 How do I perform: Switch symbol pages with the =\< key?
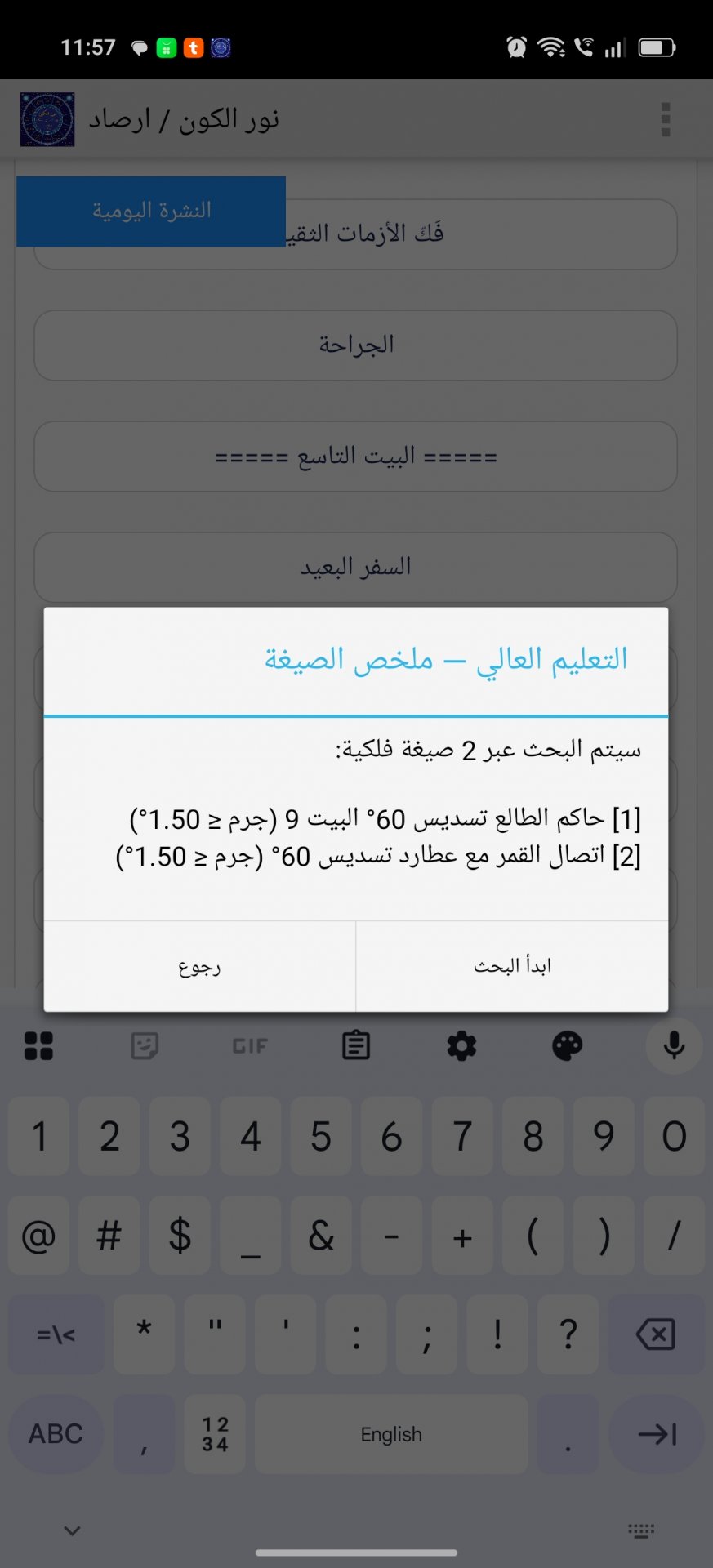(55, 1335)
